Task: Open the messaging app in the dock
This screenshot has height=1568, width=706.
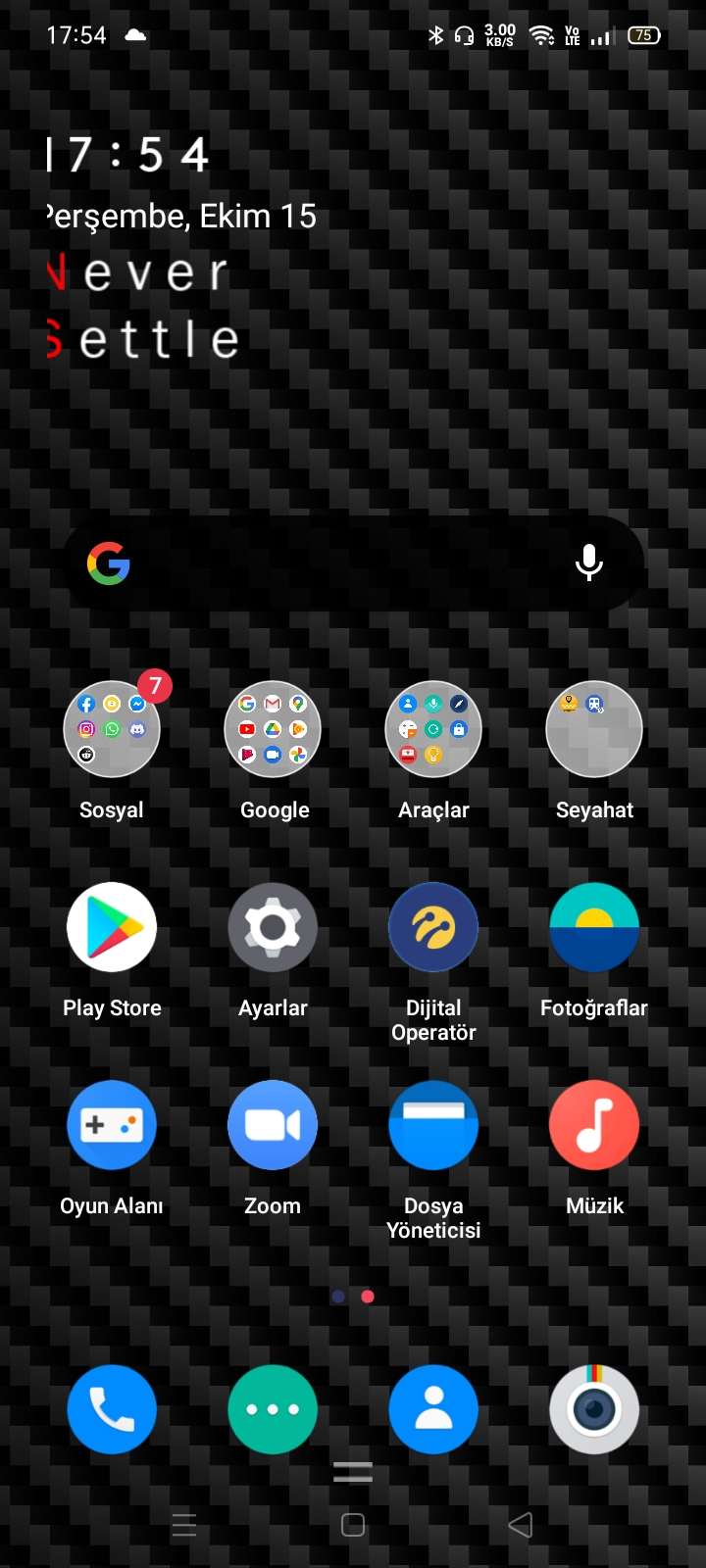Action: tap(273, 1409)
